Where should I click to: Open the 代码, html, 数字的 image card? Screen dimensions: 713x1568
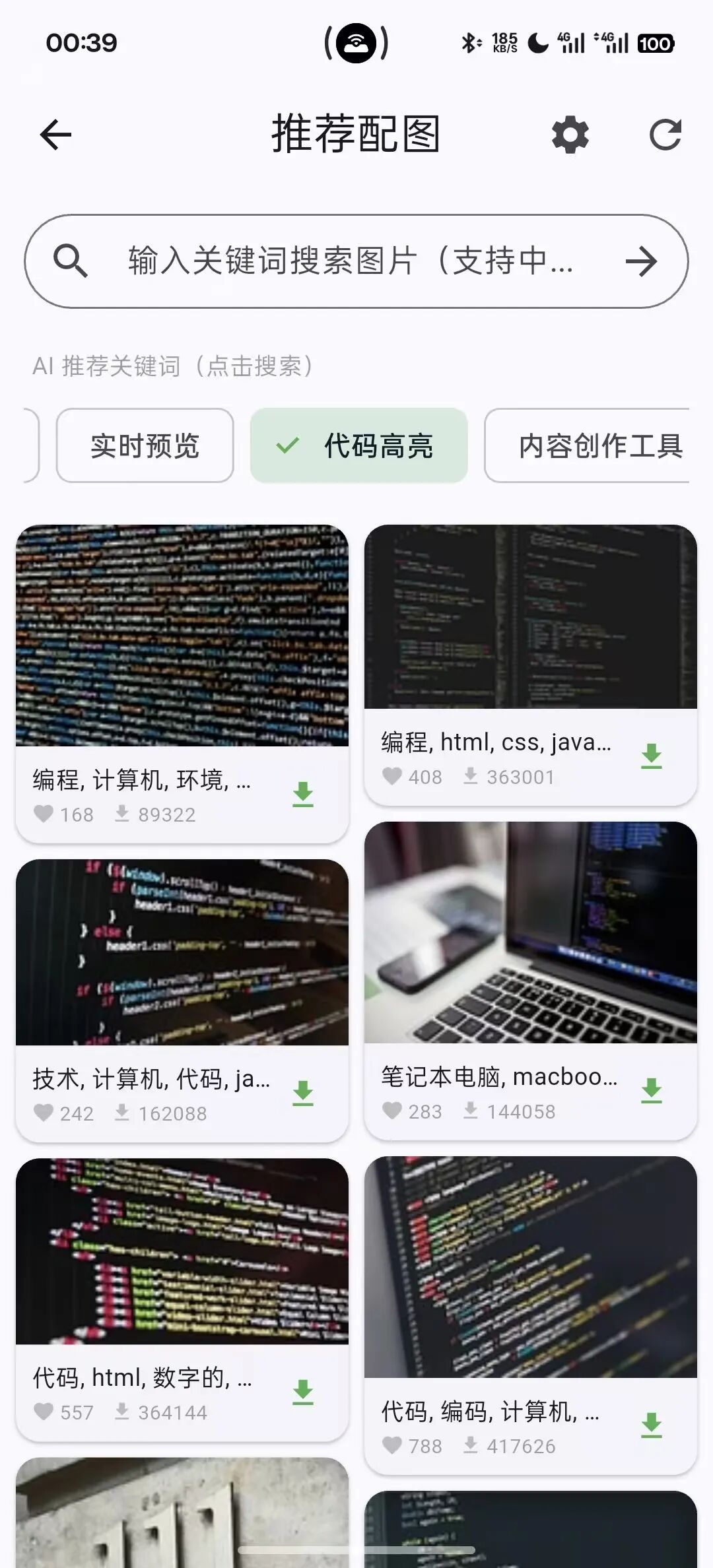point(182,1251)
